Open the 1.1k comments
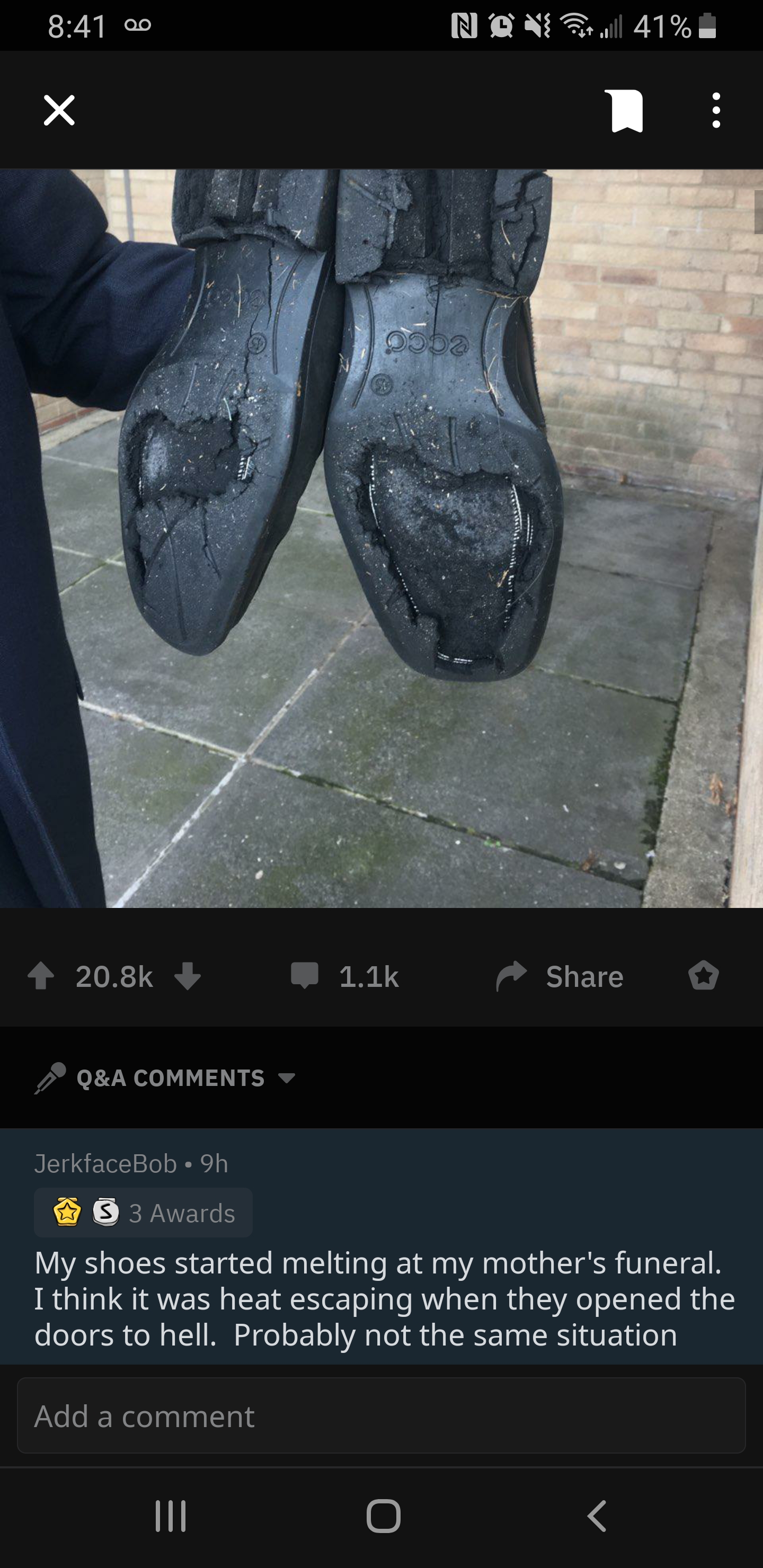The height and width of the screenshot is (1568, 763). click(345, 976)
